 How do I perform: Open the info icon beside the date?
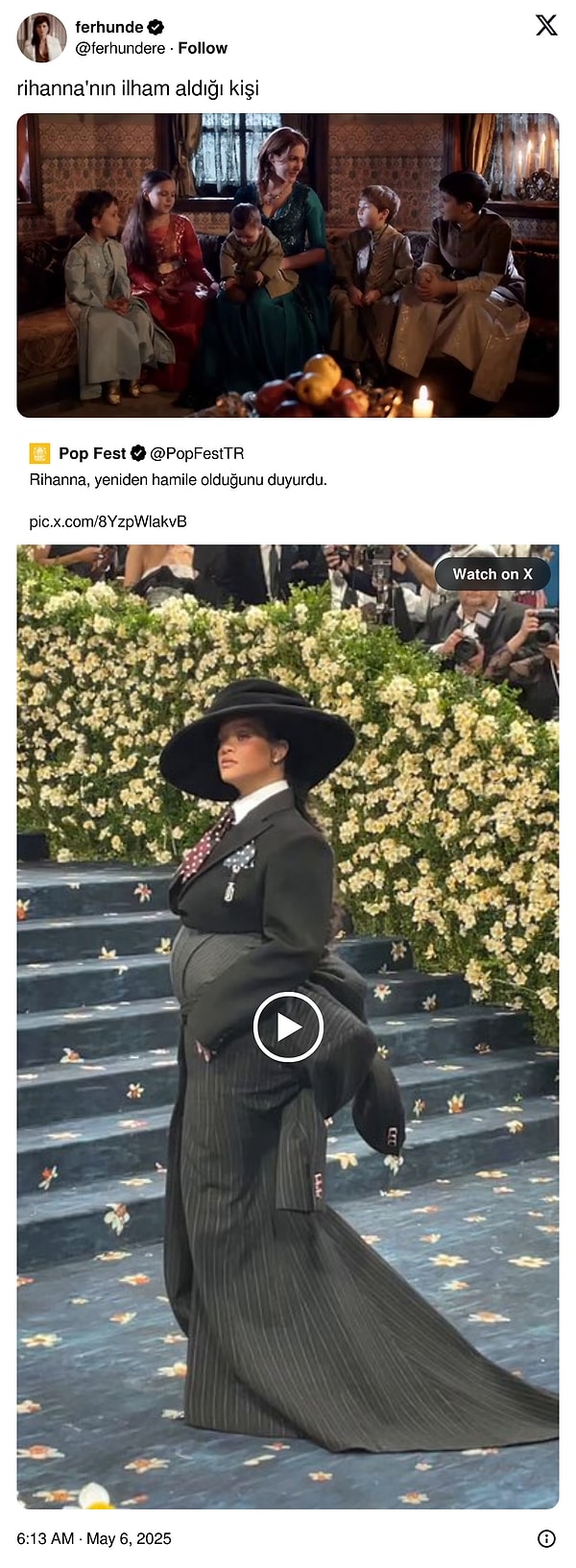(x=546, y=1538)
